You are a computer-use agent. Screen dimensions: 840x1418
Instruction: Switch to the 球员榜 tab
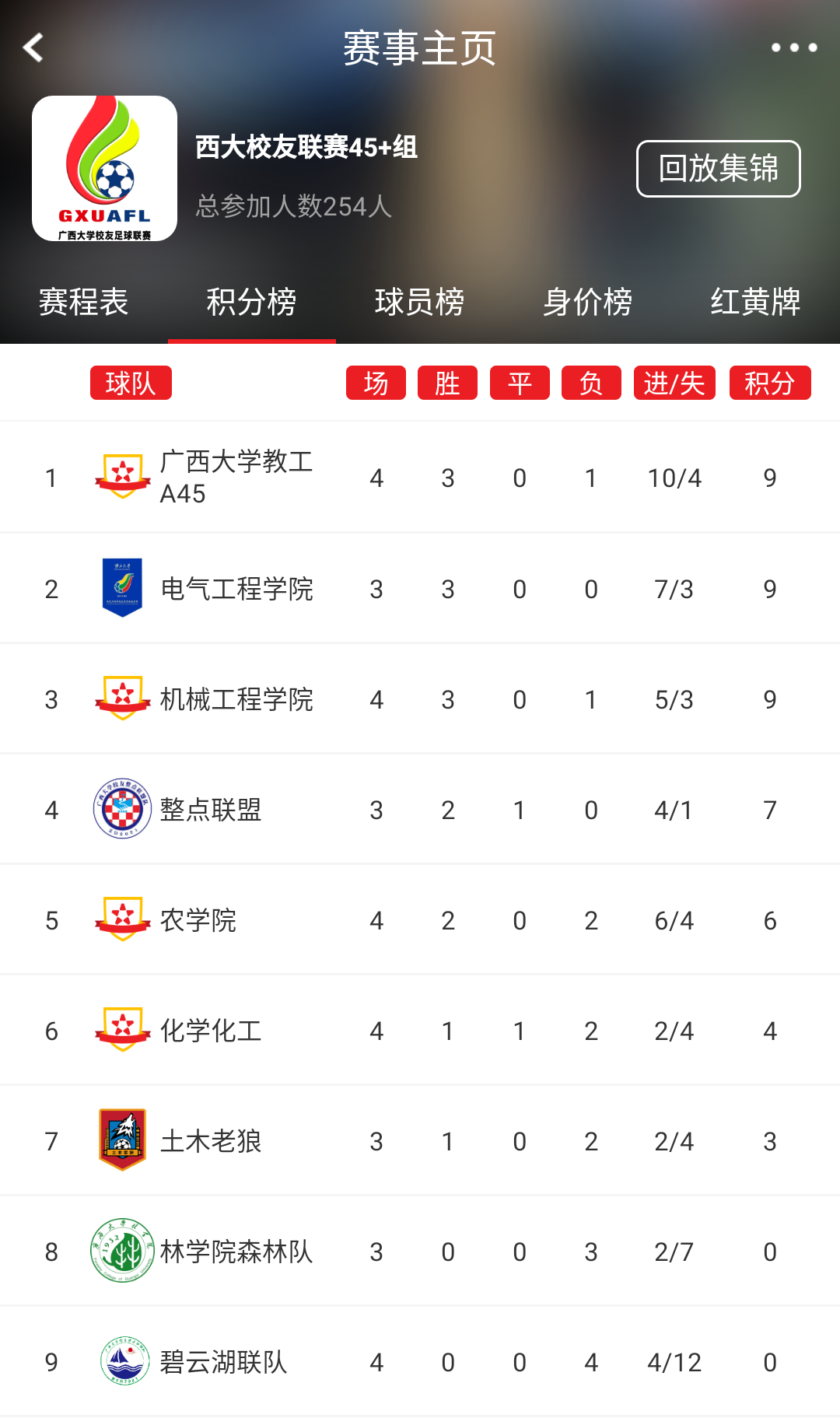419,303
